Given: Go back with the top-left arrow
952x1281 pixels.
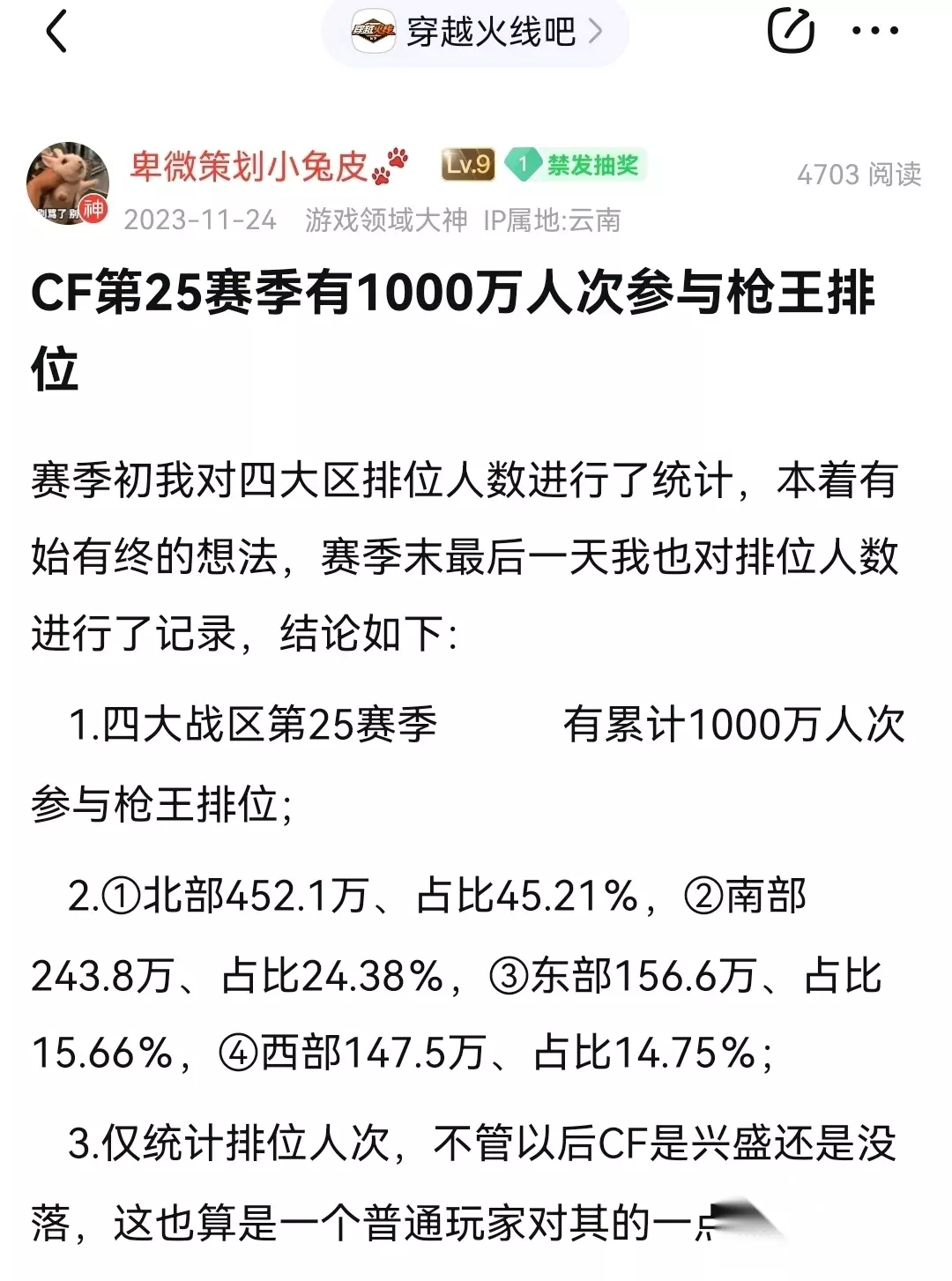Looking at the screenshot, I should pos(56,33).
